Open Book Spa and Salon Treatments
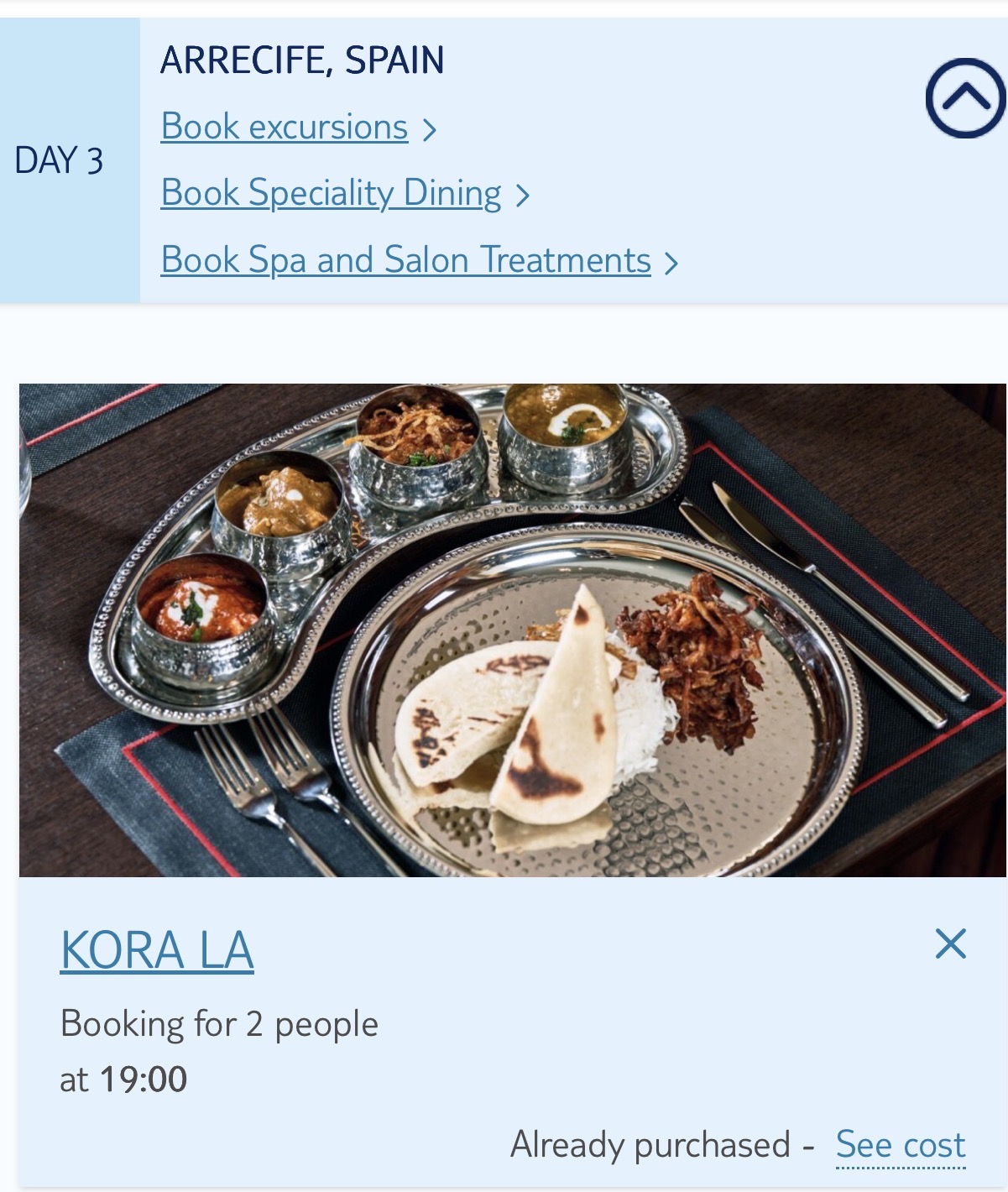 tap(405, 260)
